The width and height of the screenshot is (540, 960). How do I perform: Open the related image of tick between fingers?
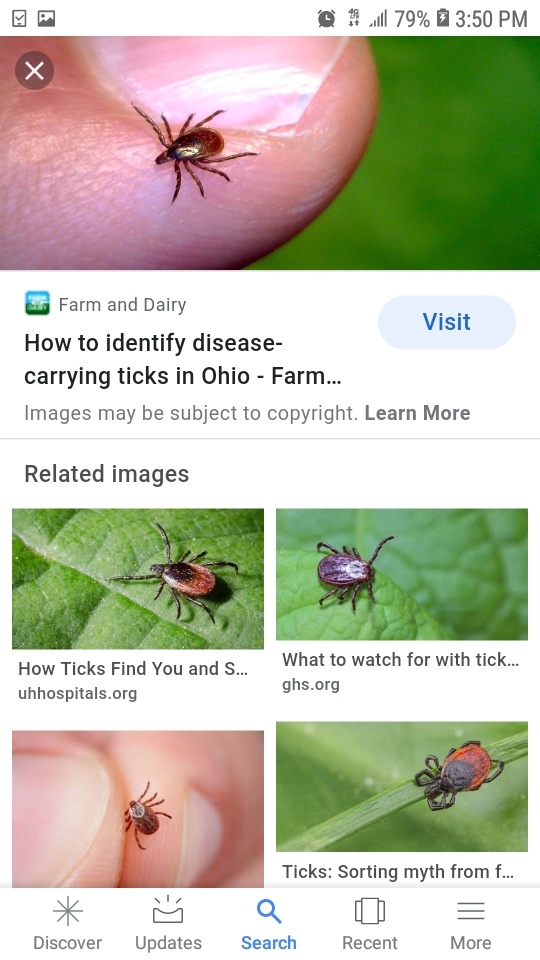tap(138, 808)
